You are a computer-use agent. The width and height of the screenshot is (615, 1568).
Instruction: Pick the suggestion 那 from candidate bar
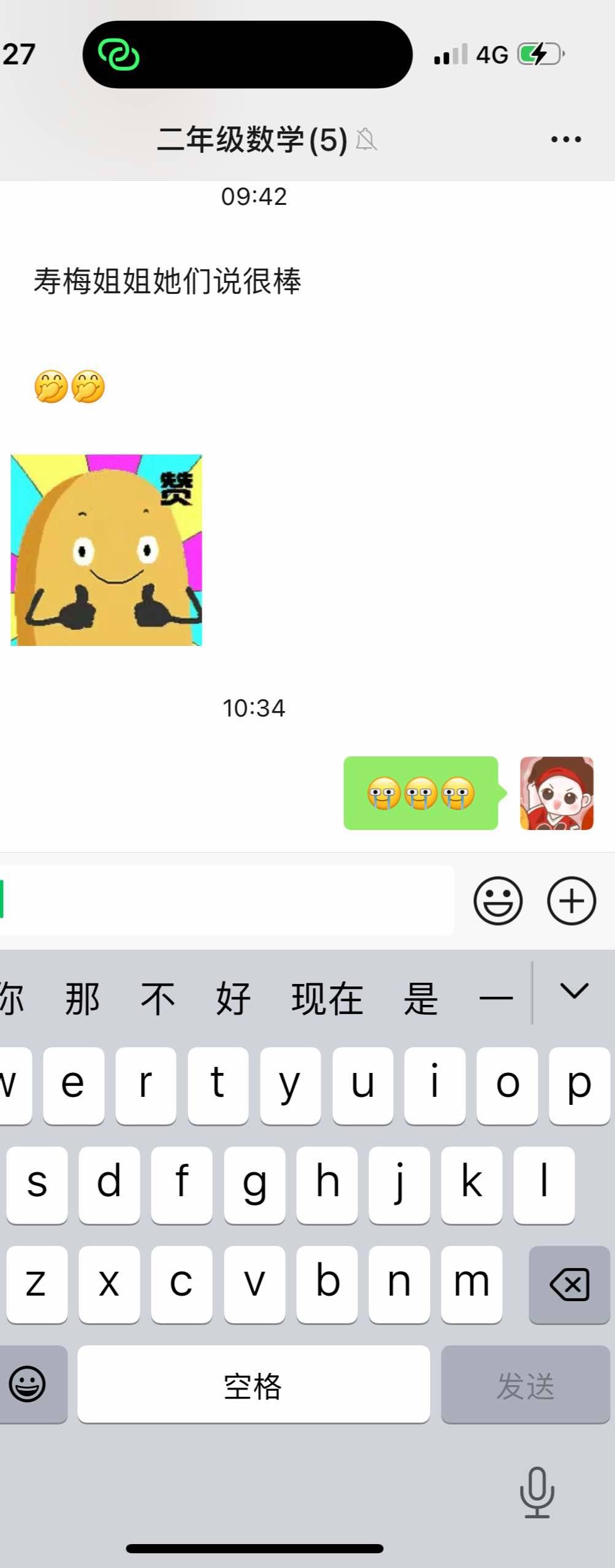[x=82, y=998]
